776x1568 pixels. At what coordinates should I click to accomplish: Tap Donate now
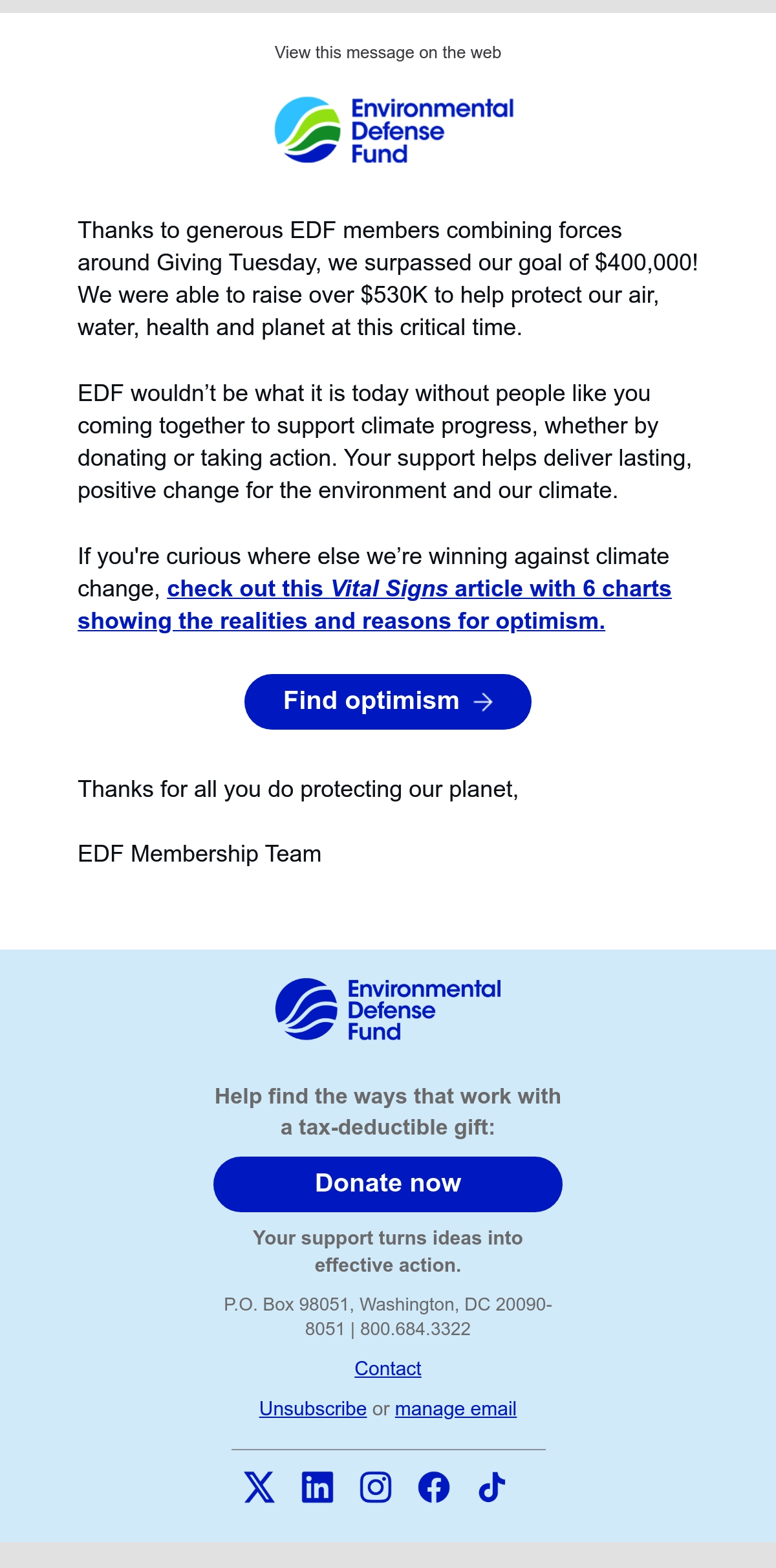click(388, 1184)
